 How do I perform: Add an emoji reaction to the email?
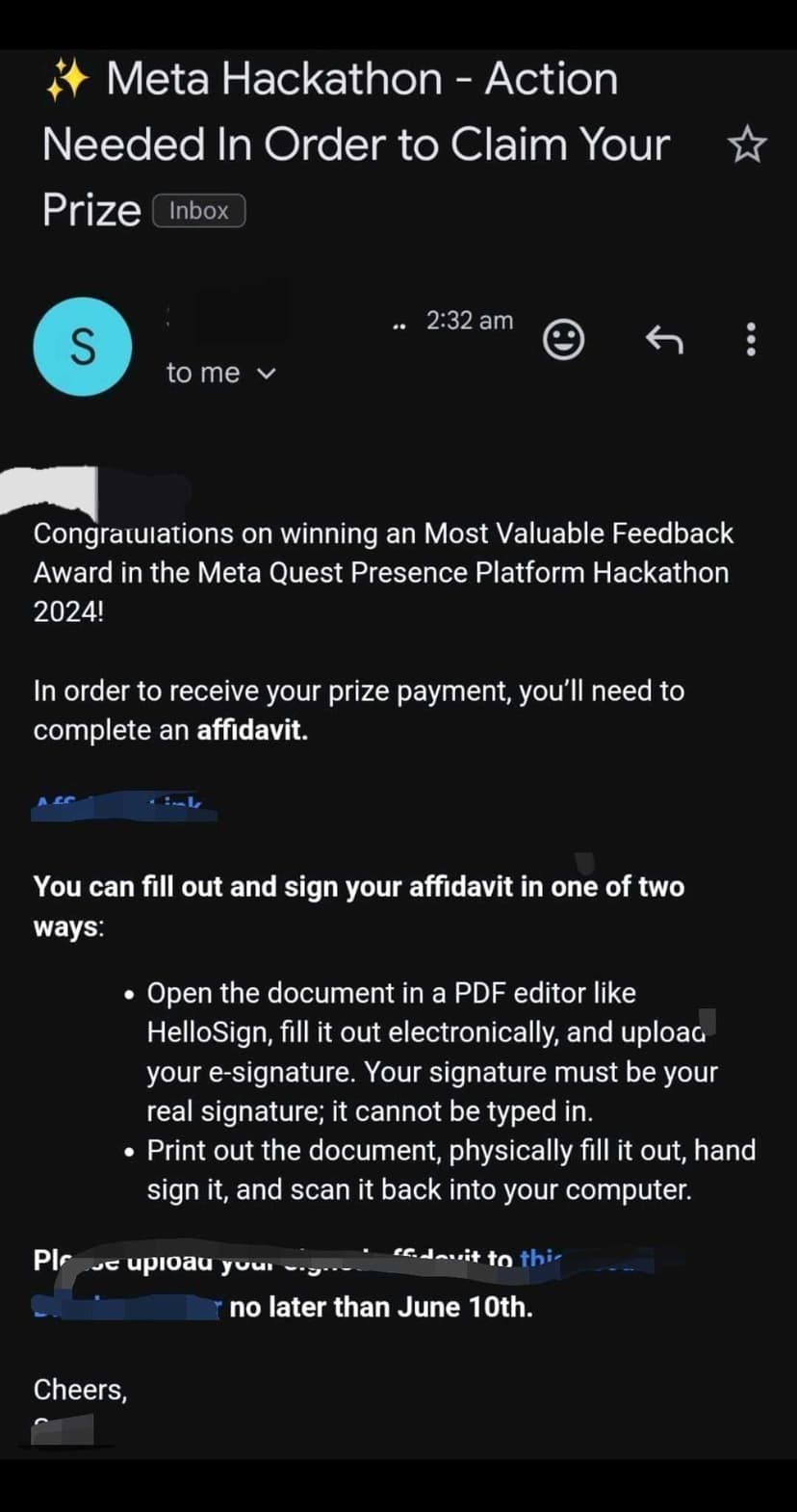pos(563,339)
